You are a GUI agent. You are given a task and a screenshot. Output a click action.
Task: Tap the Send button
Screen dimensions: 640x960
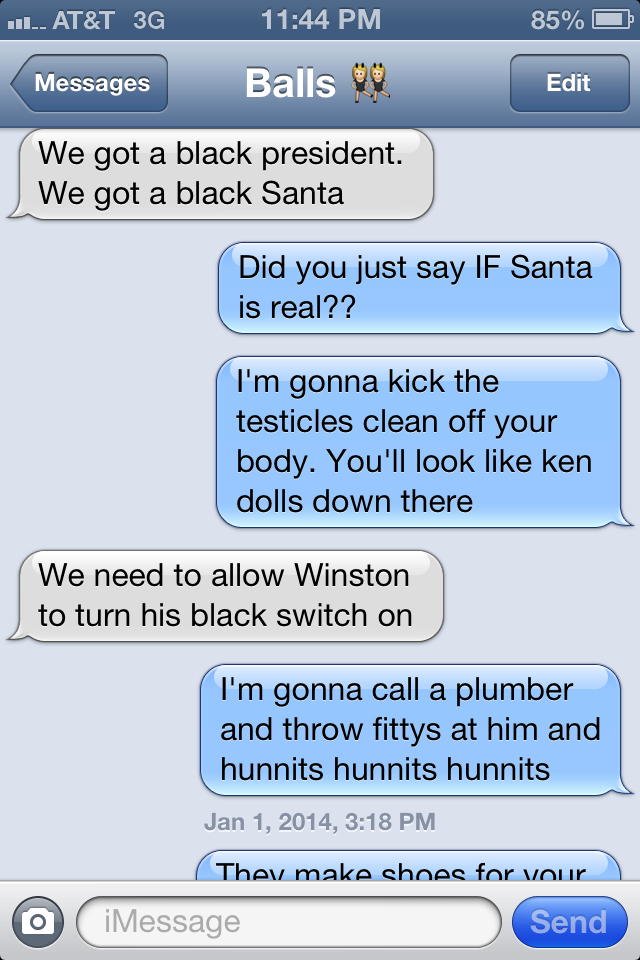coord(568,921)
